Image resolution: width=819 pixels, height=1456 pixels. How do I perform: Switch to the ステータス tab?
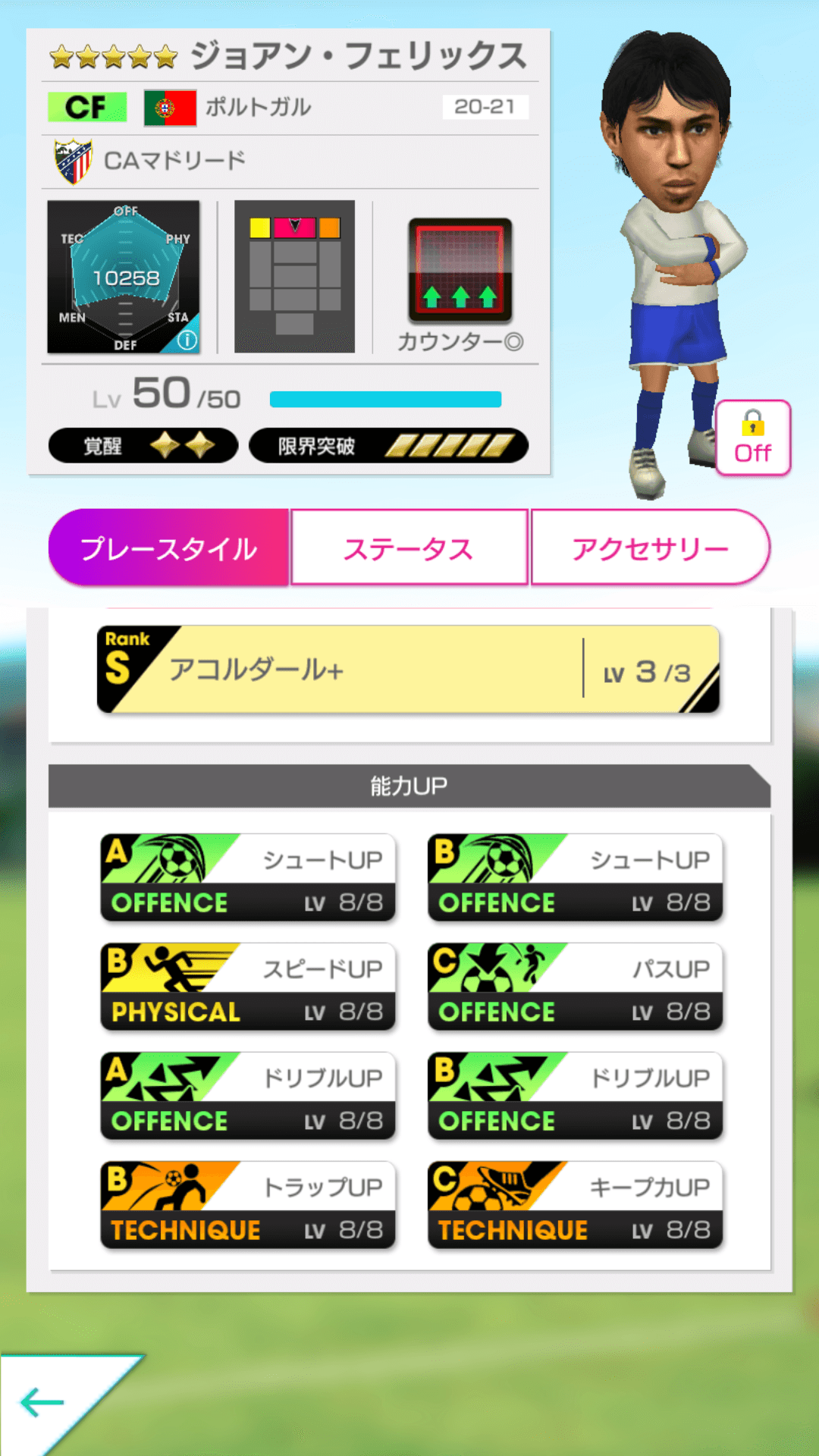click(409, 546)
